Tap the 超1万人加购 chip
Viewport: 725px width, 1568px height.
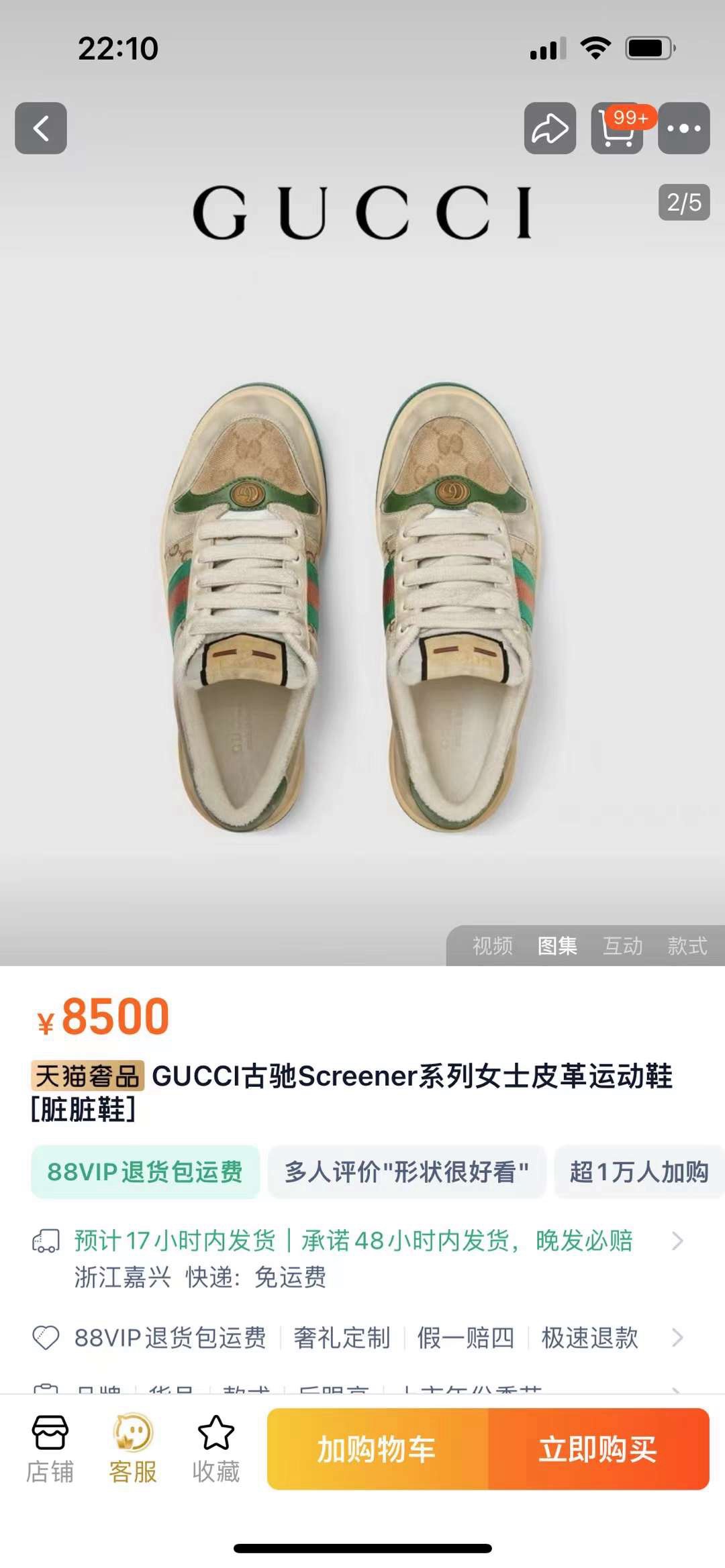pyautogui.click(x=638, y=1172)
